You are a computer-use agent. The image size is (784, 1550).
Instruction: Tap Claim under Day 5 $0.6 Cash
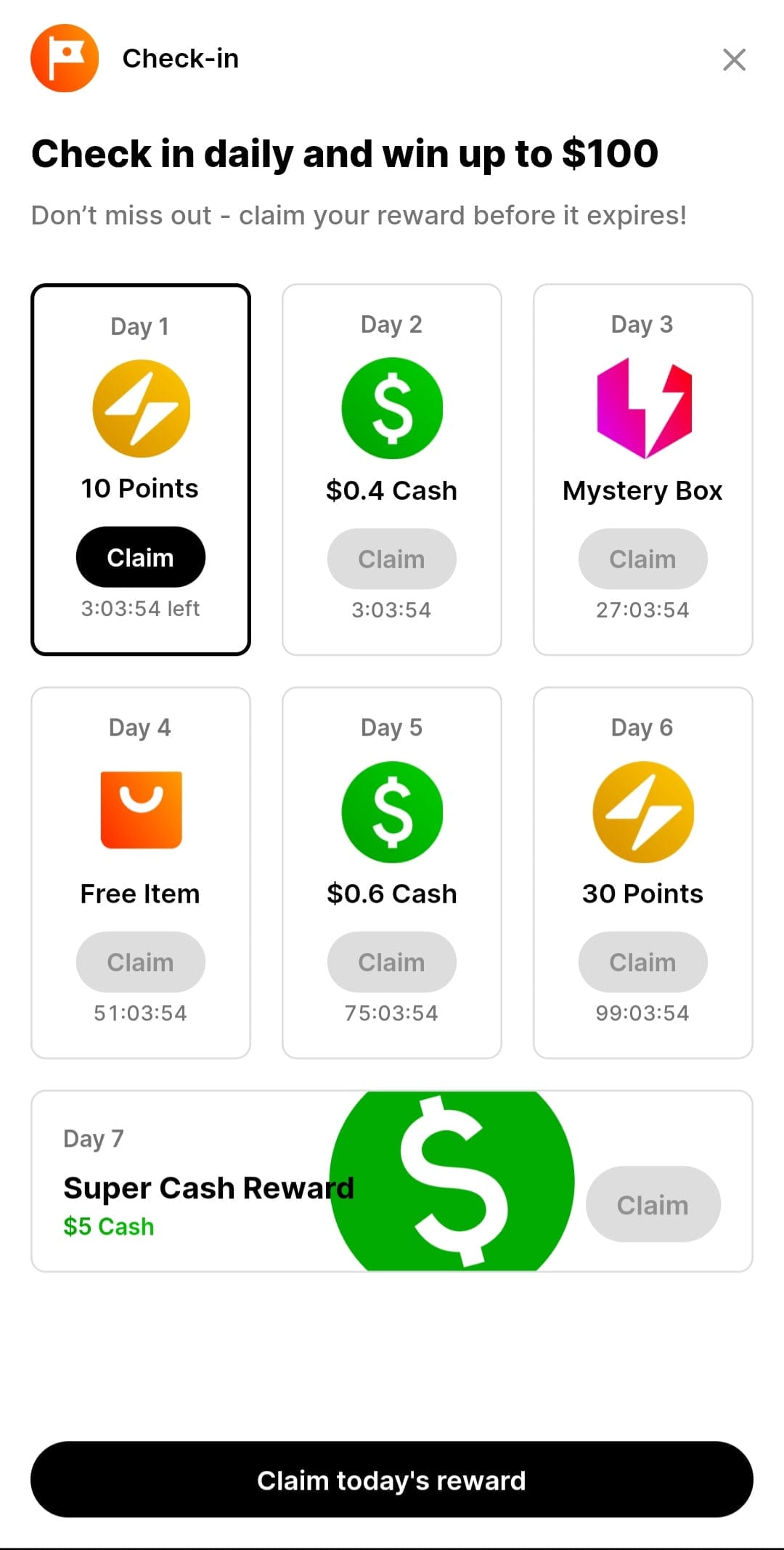391,962
